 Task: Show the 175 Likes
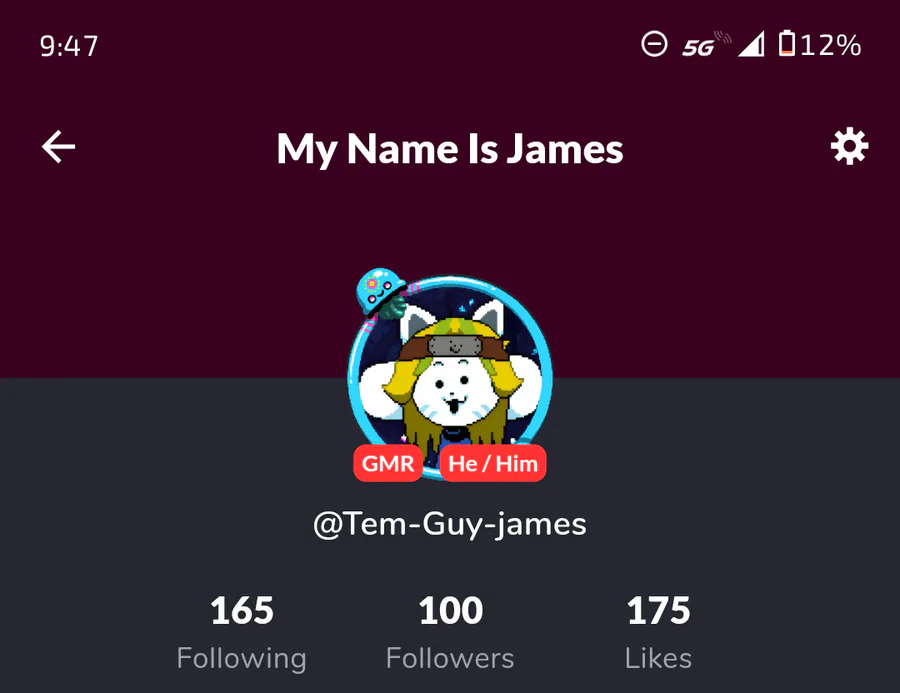point(658,632)
